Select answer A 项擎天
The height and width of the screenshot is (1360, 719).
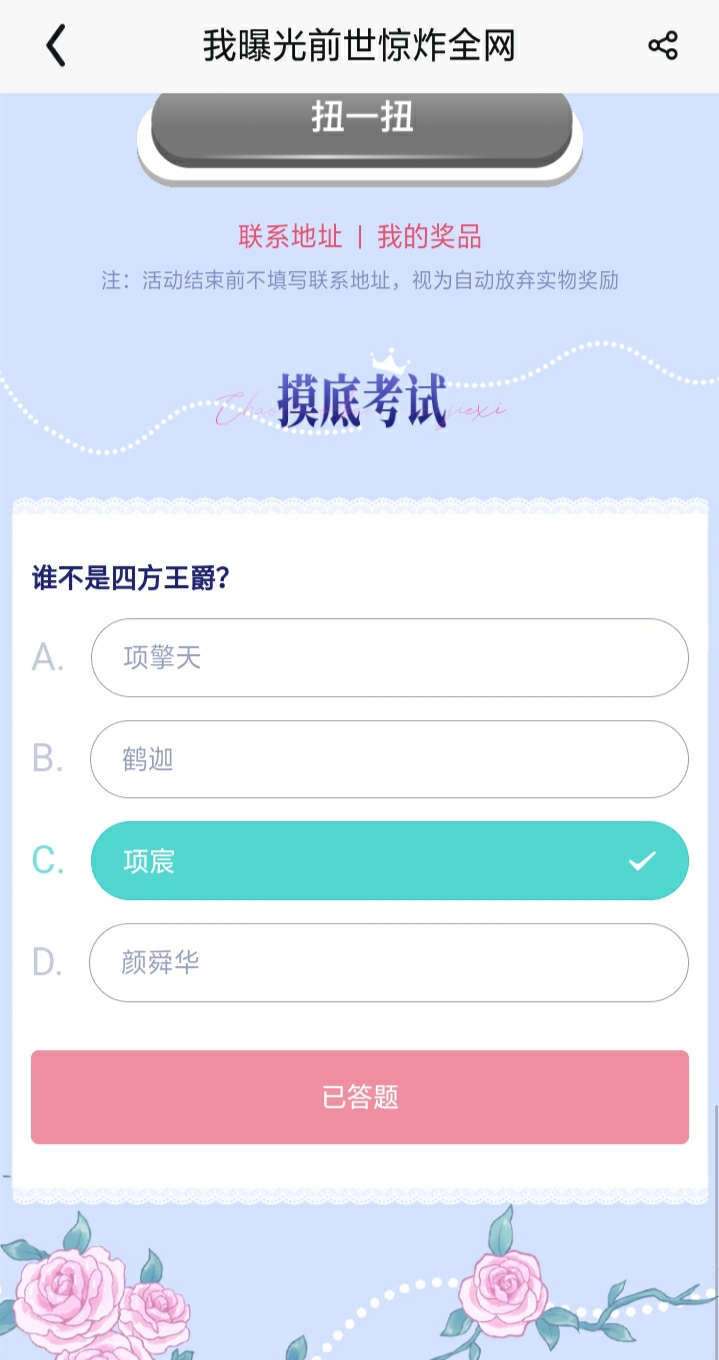[389, 658]
